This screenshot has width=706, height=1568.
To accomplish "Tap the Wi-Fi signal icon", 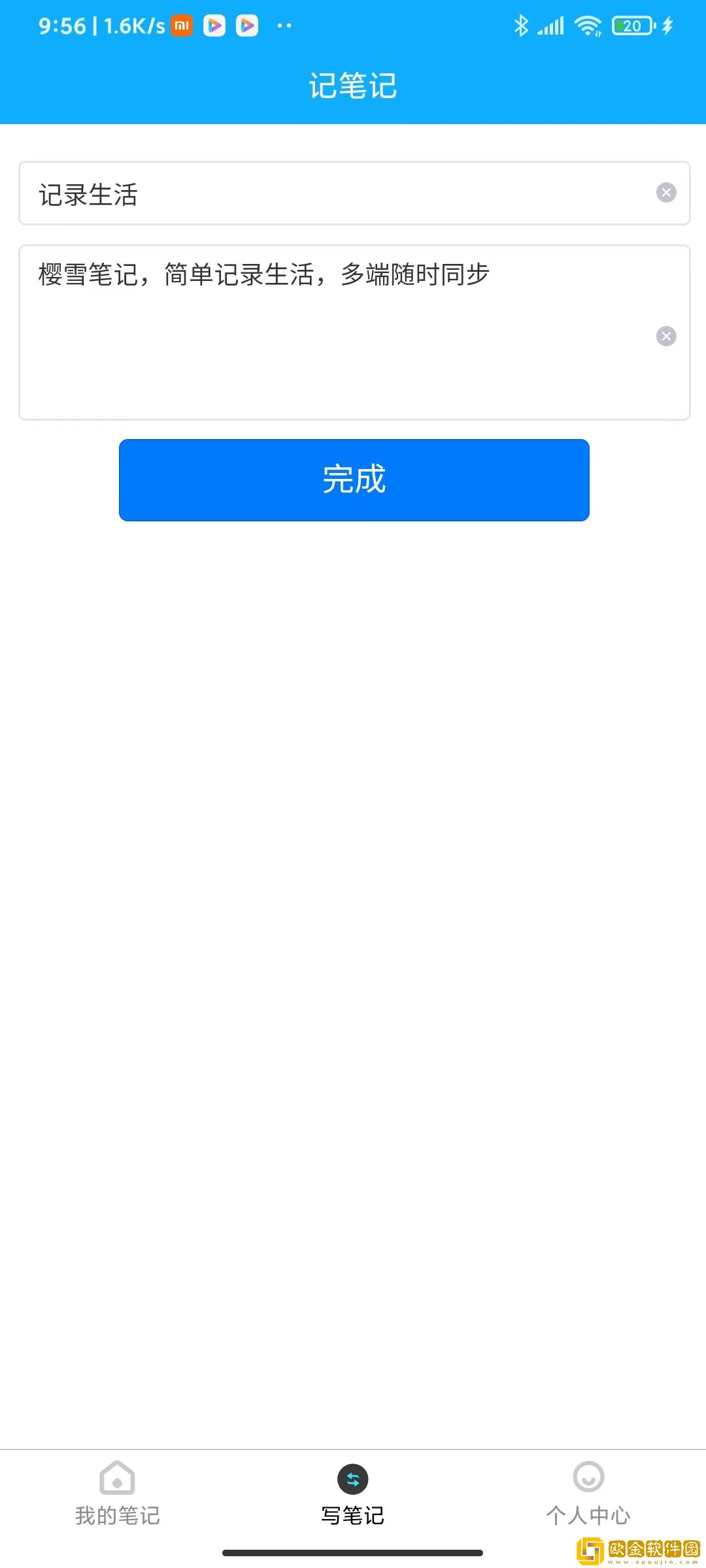I will tap(588, 25).
